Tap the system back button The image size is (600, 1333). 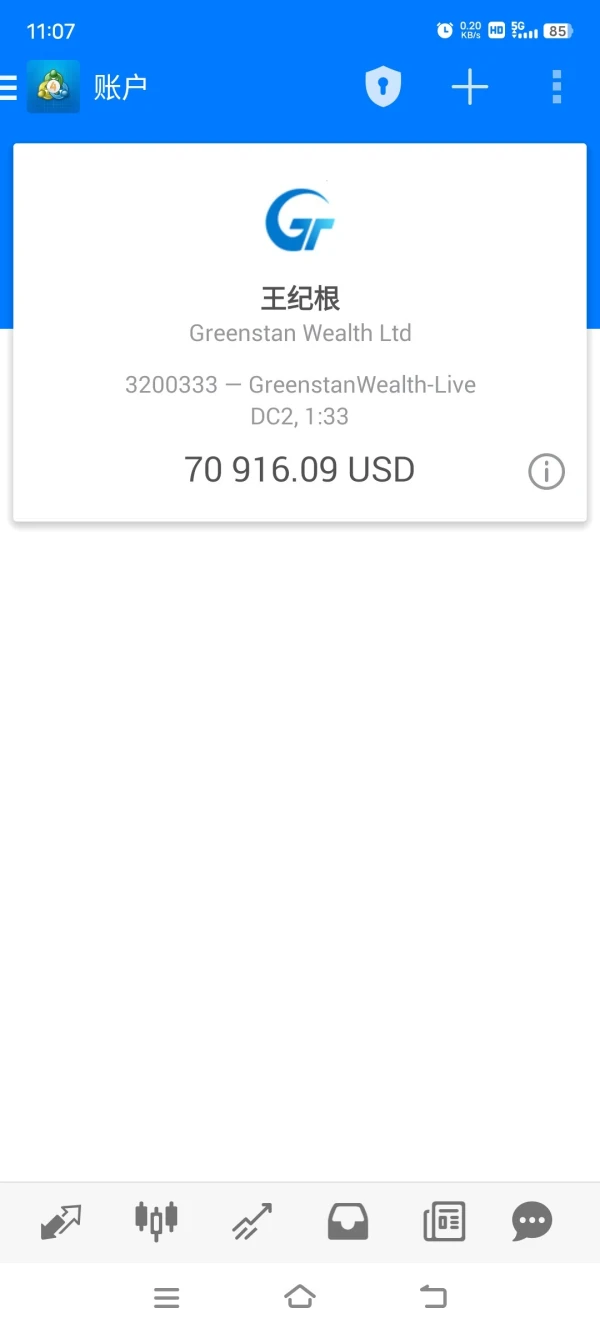(x=433, y=1297)
